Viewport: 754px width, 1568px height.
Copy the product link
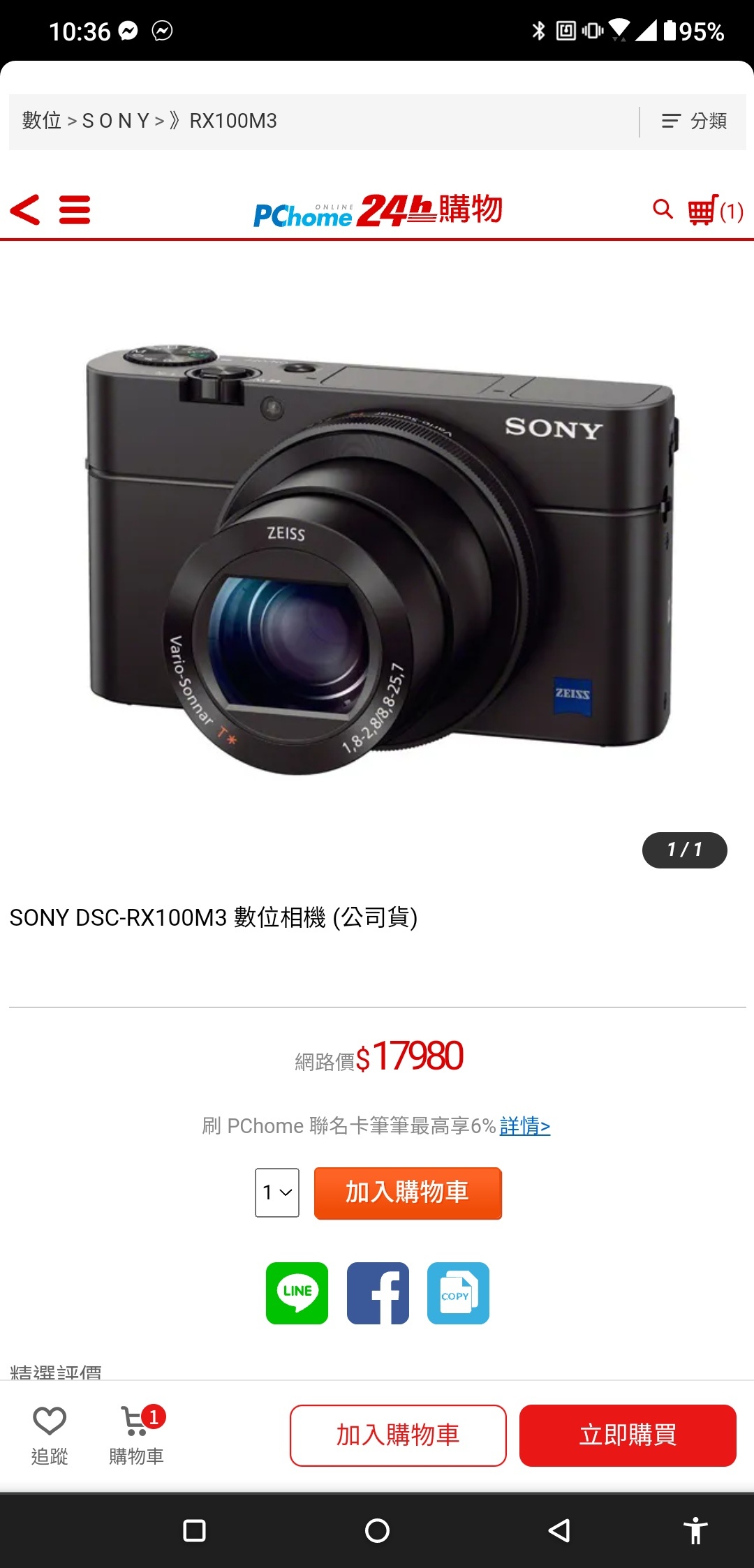[x=458, y=1293]
